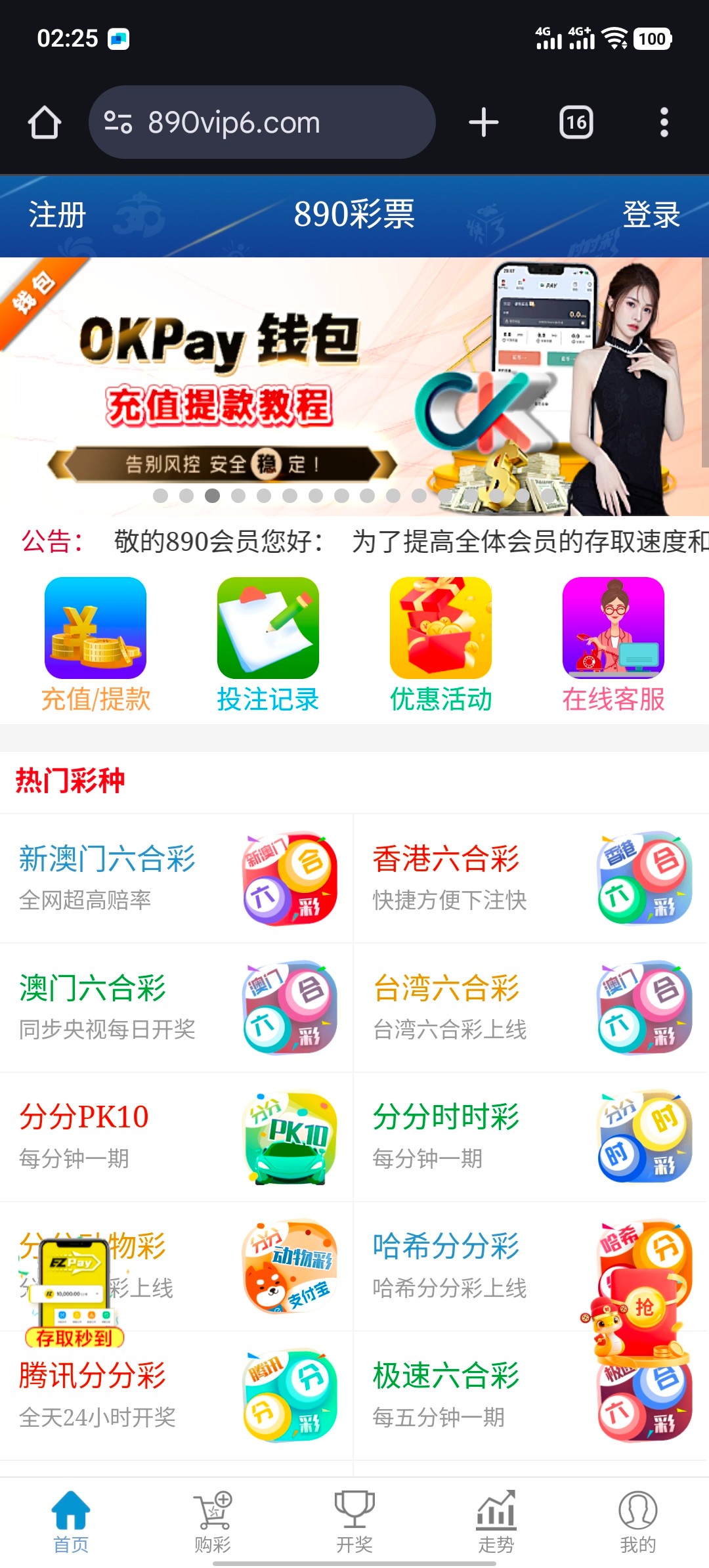The height and width of the screenshot is (1568, 709).
Task: Select 分分PK10
Action: tap(177, 1137)
